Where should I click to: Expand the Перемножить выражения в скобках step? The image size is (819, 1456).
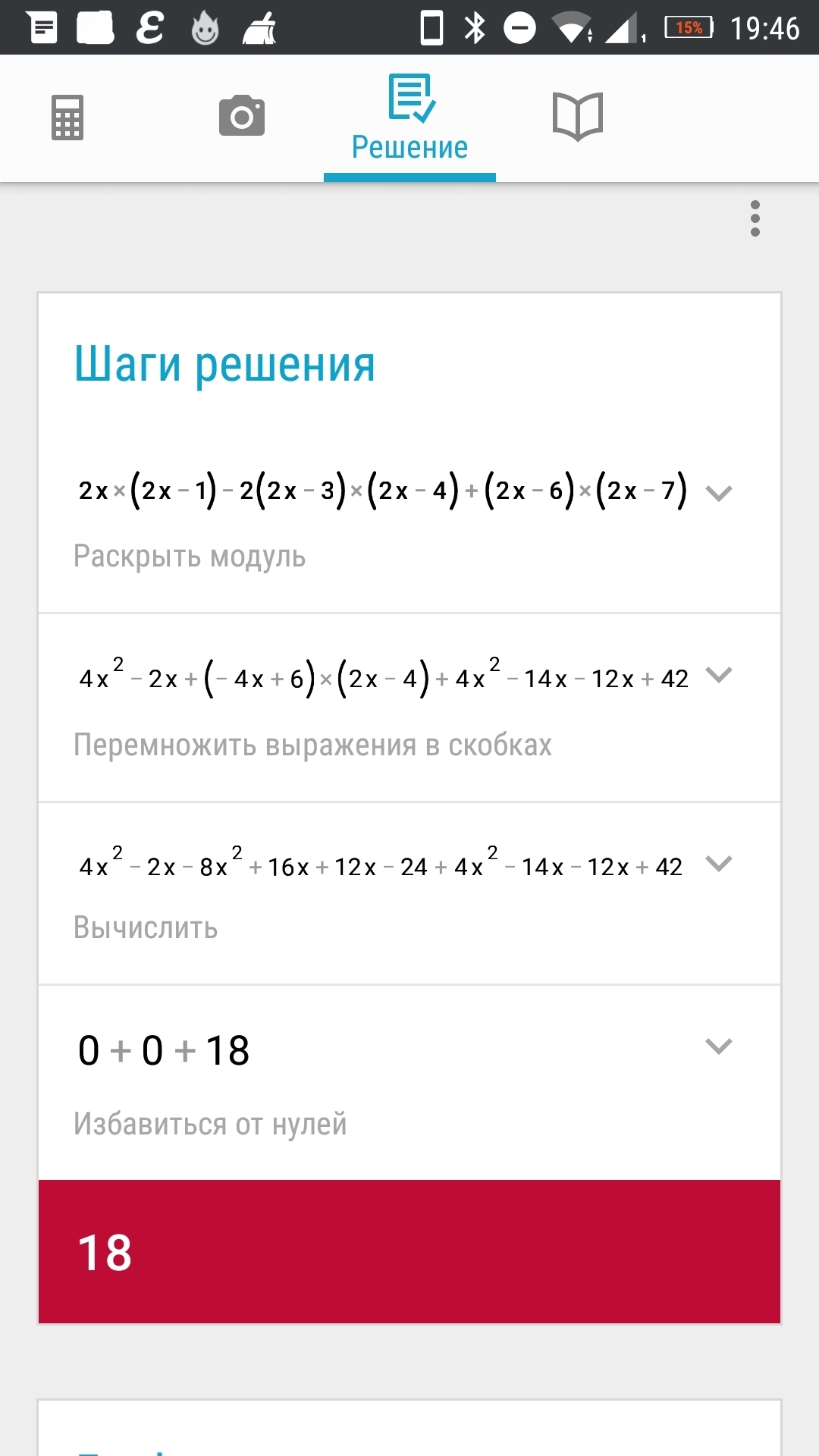click(719, 675)
